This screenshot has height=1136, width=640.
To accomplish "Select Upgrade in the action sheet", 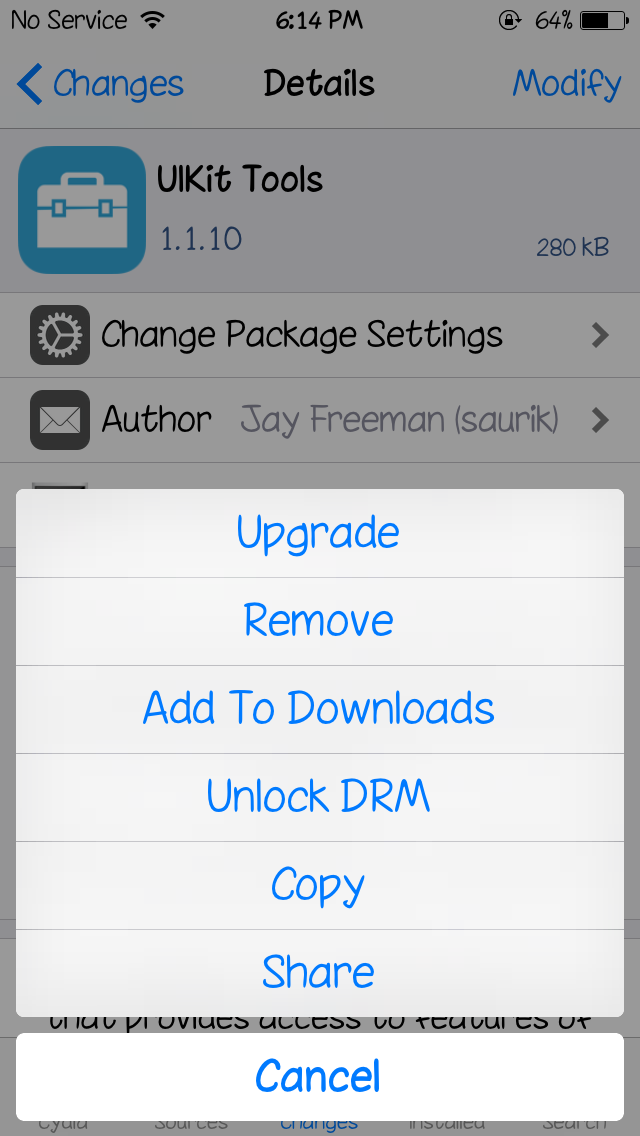I will (319, 533).
